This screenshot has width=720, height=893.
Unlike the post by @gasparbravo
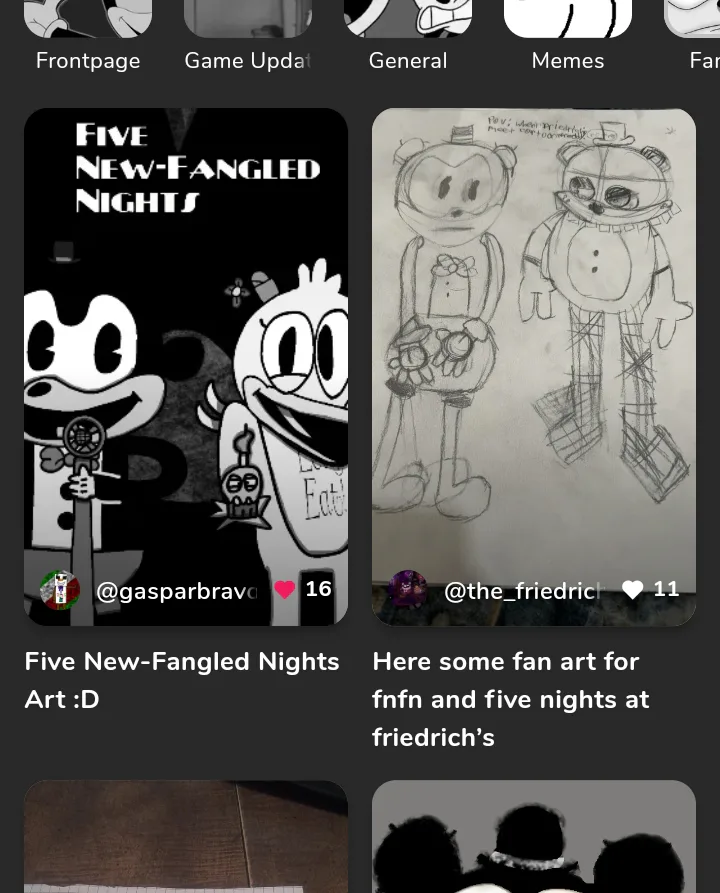(286, 590)
